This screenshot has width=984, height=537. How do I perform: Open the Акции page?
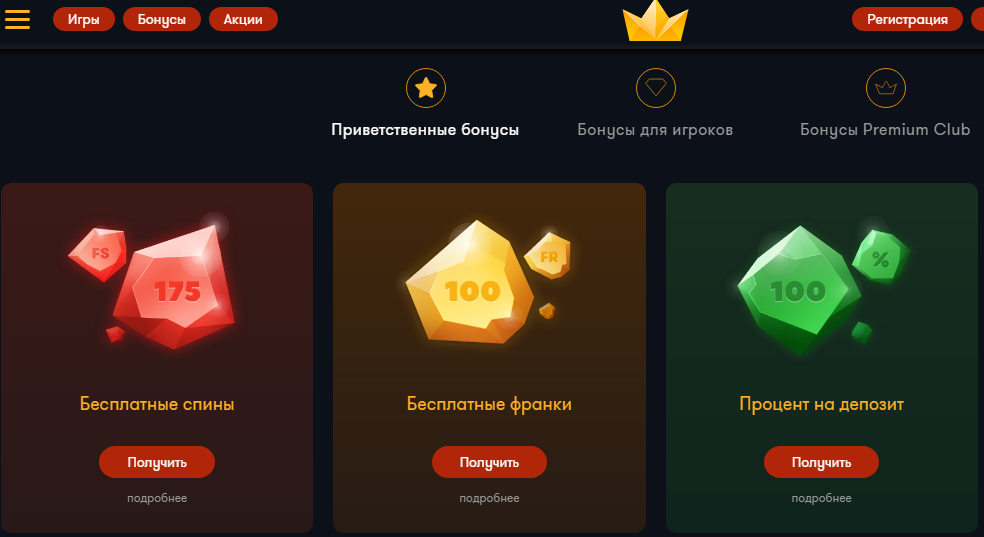pyautogui.click(x=243, y=19)
